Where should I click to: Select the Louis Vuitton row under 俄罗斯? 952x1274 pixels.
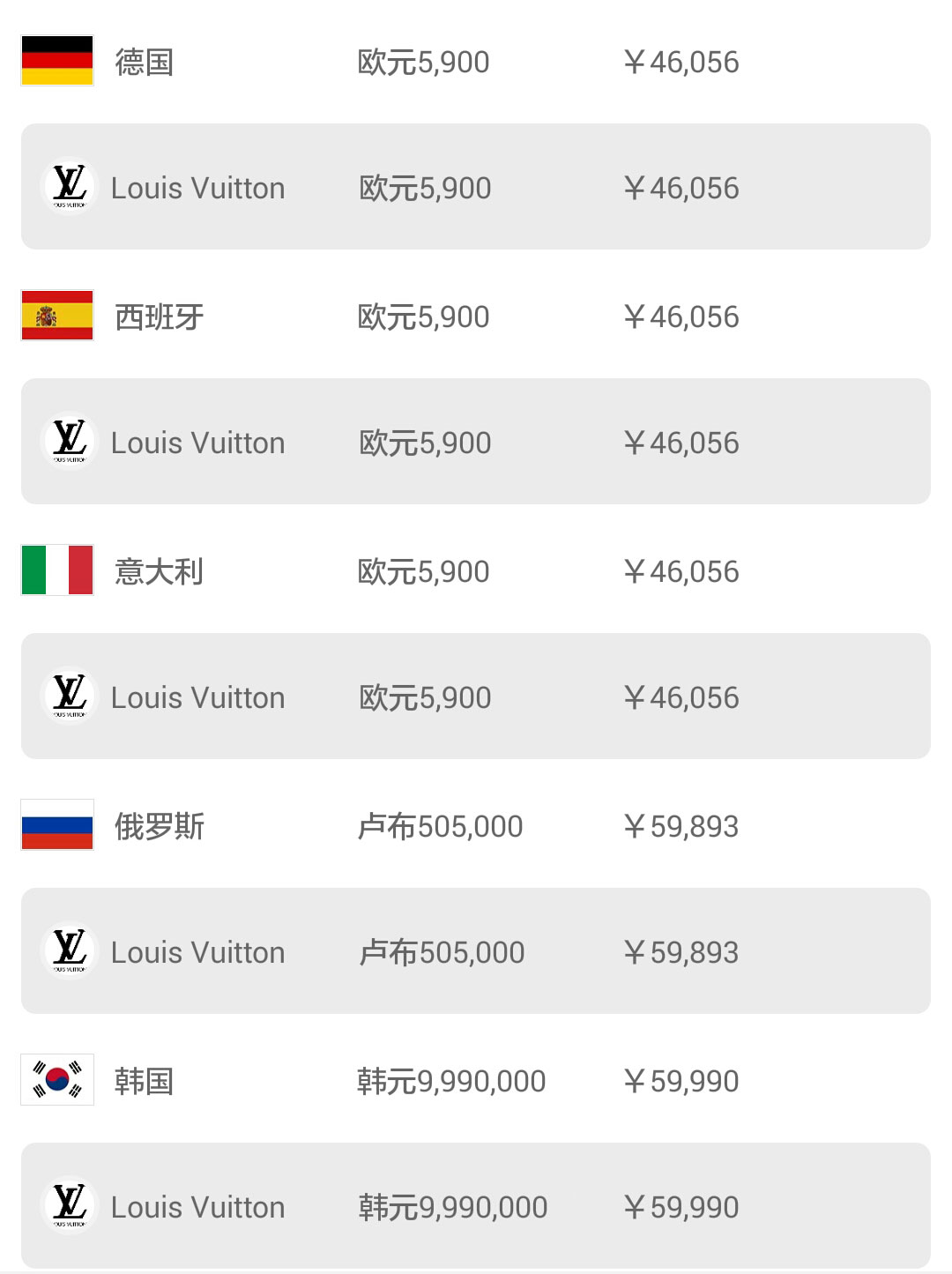click(476, 951)
